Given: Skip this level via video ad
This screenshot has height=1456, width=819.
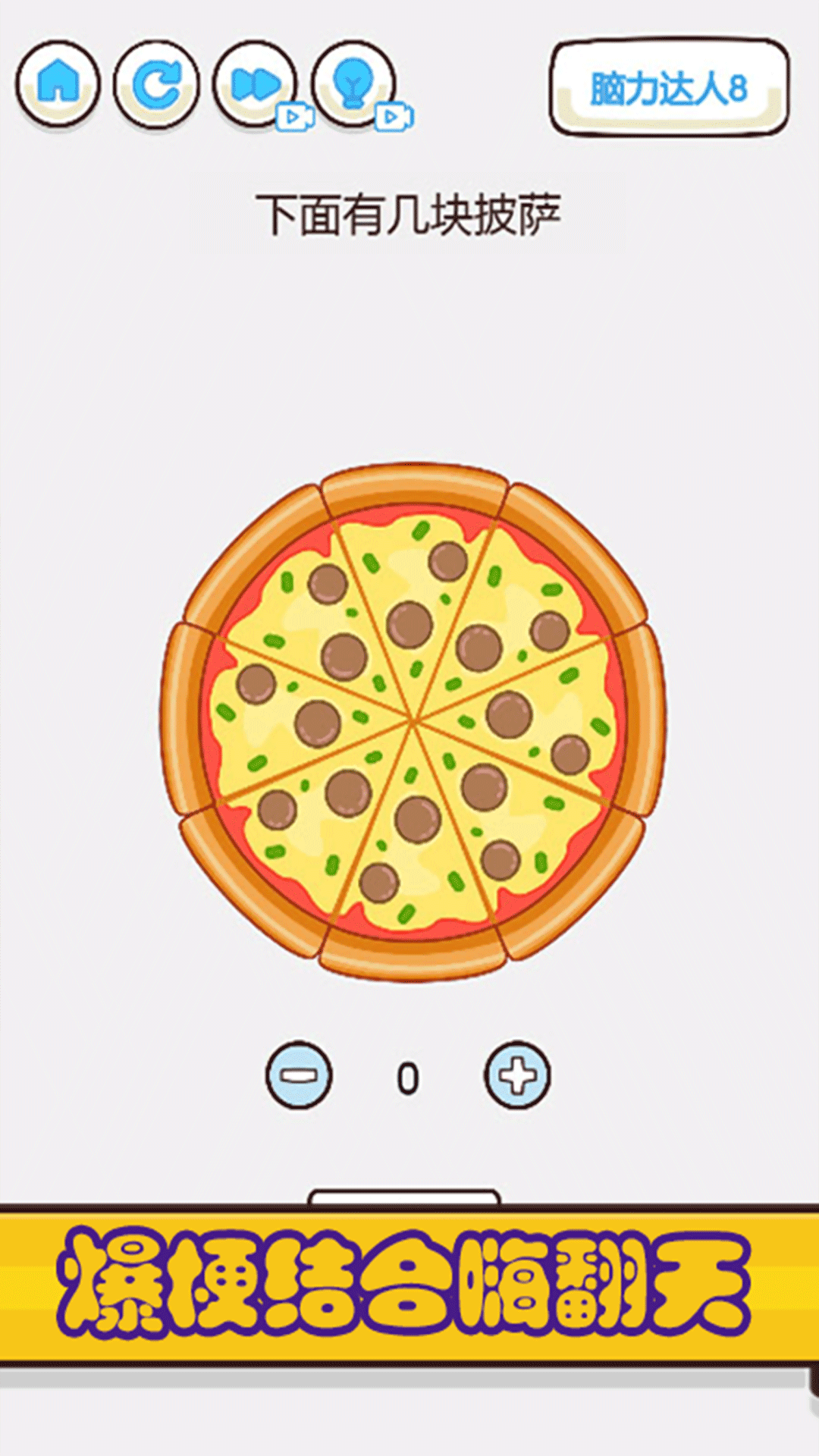Looking at the screenshot, I should click(256, 85).
